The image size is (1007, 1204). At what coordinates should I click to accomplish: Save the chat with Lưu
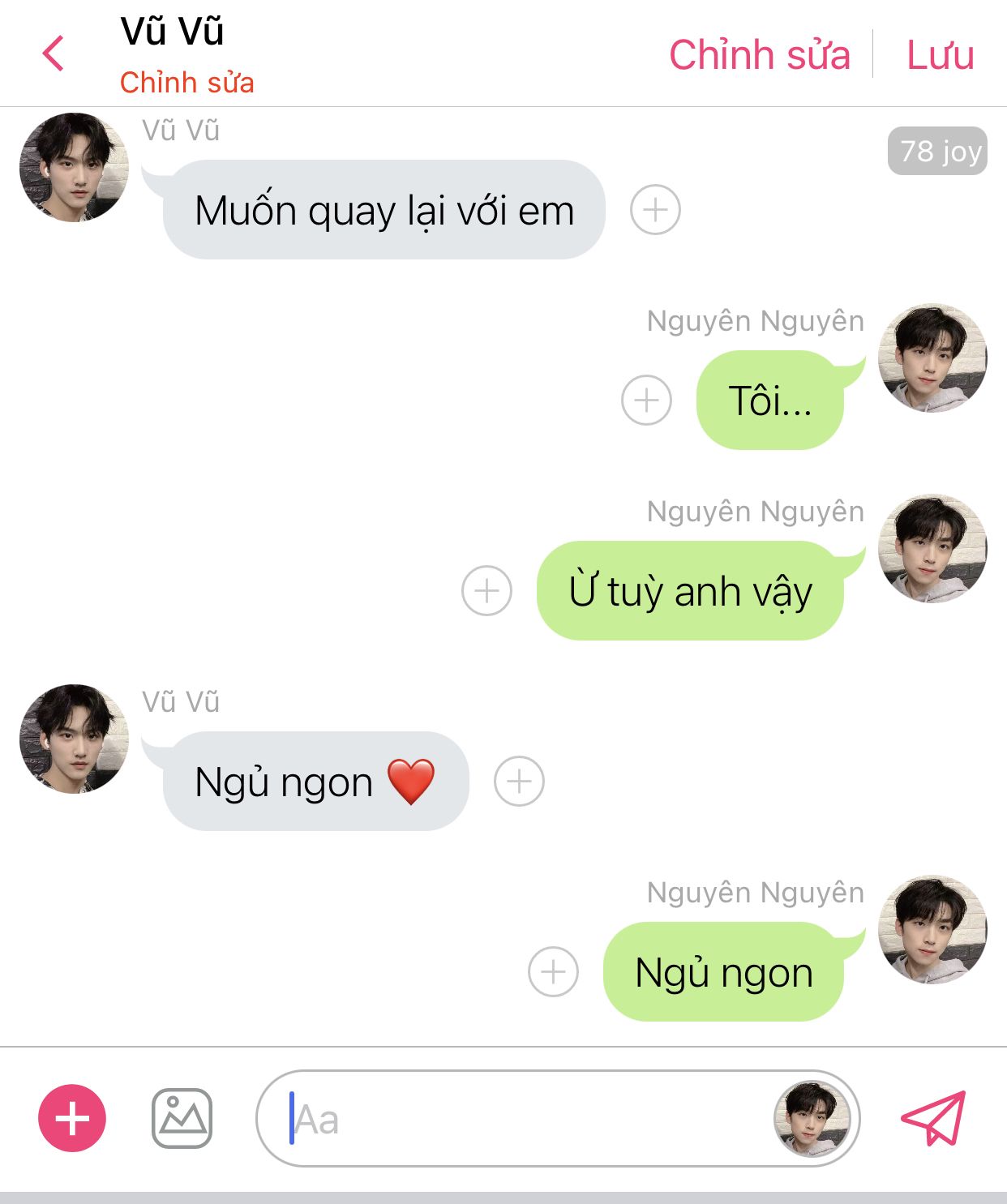tap(940, 55)
